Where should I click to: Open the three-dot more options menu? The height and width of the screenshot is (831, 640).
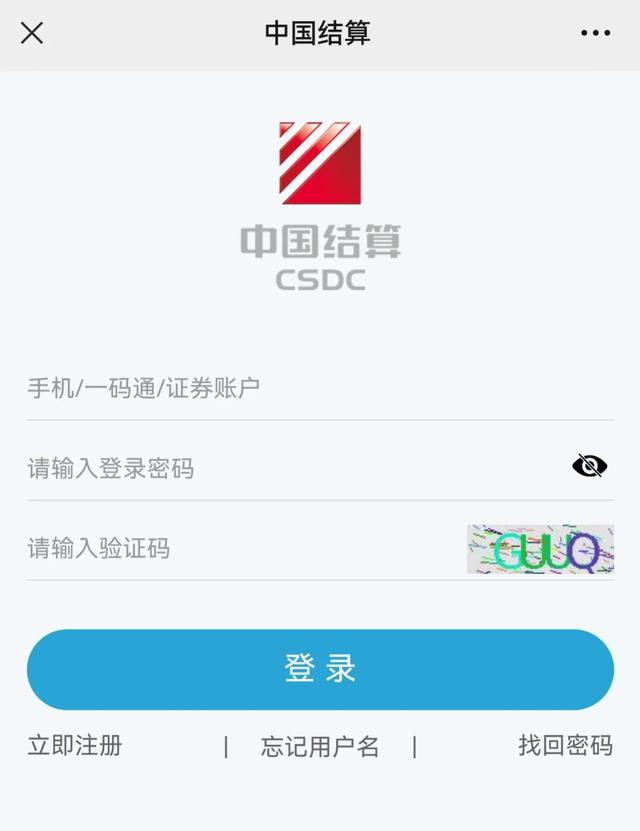pos(595,33)
